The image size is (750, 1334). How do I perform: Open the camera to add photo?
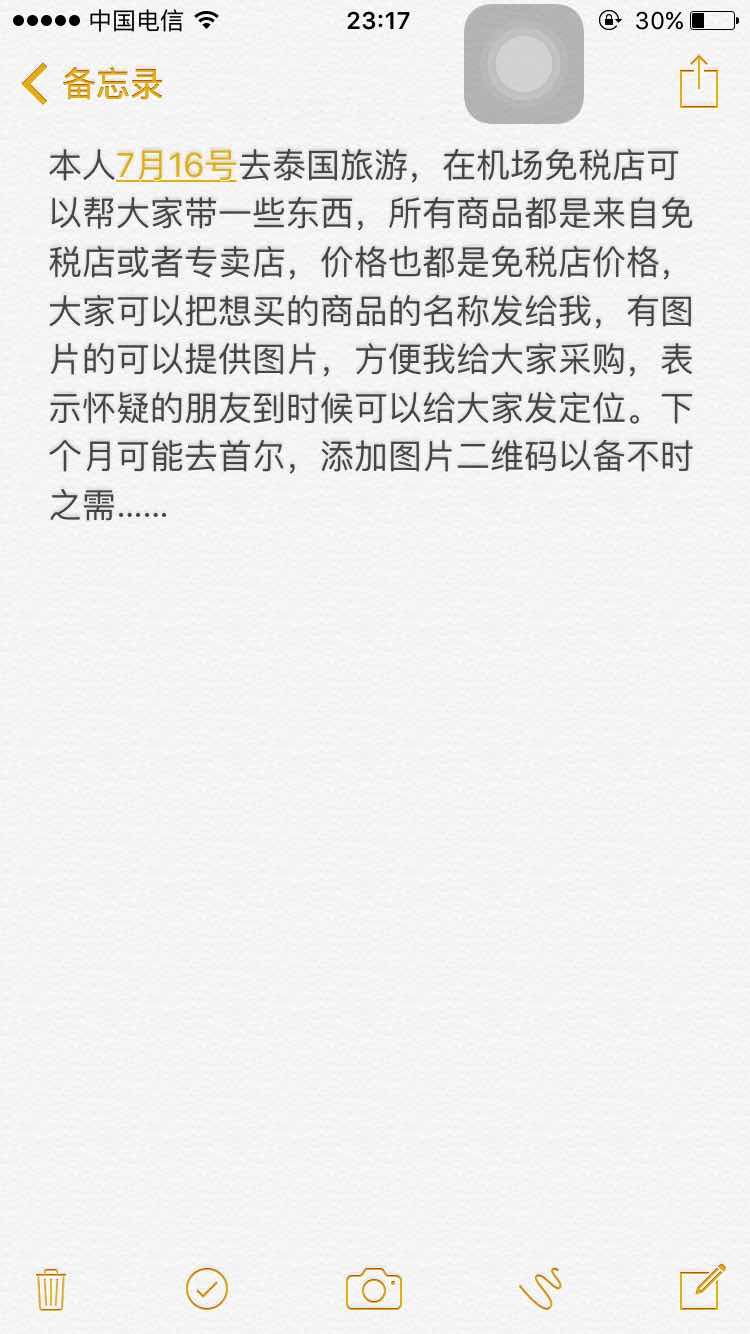pyautogui.click(x=374, y=1289)
